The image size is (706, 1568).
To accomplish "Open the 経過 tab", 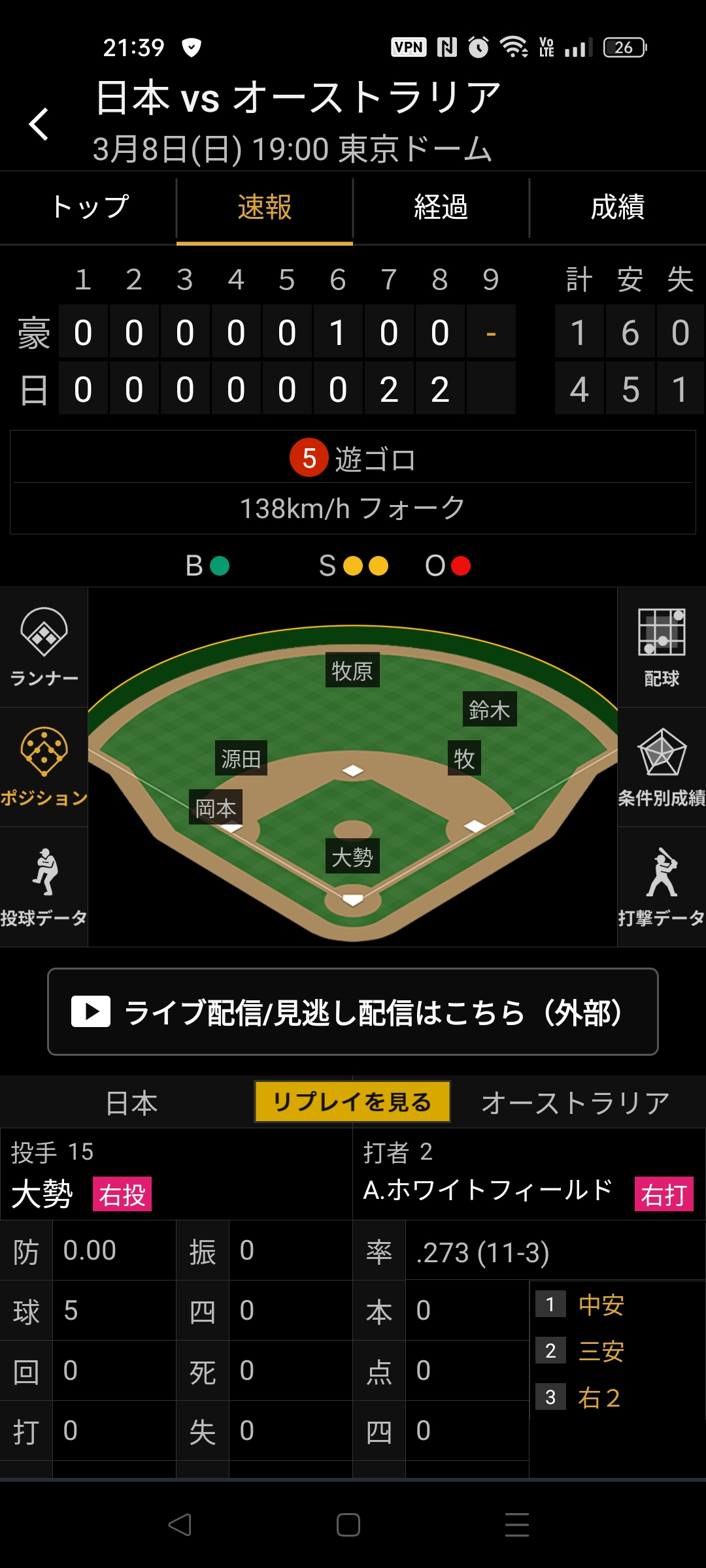I will tap(441, 208).
